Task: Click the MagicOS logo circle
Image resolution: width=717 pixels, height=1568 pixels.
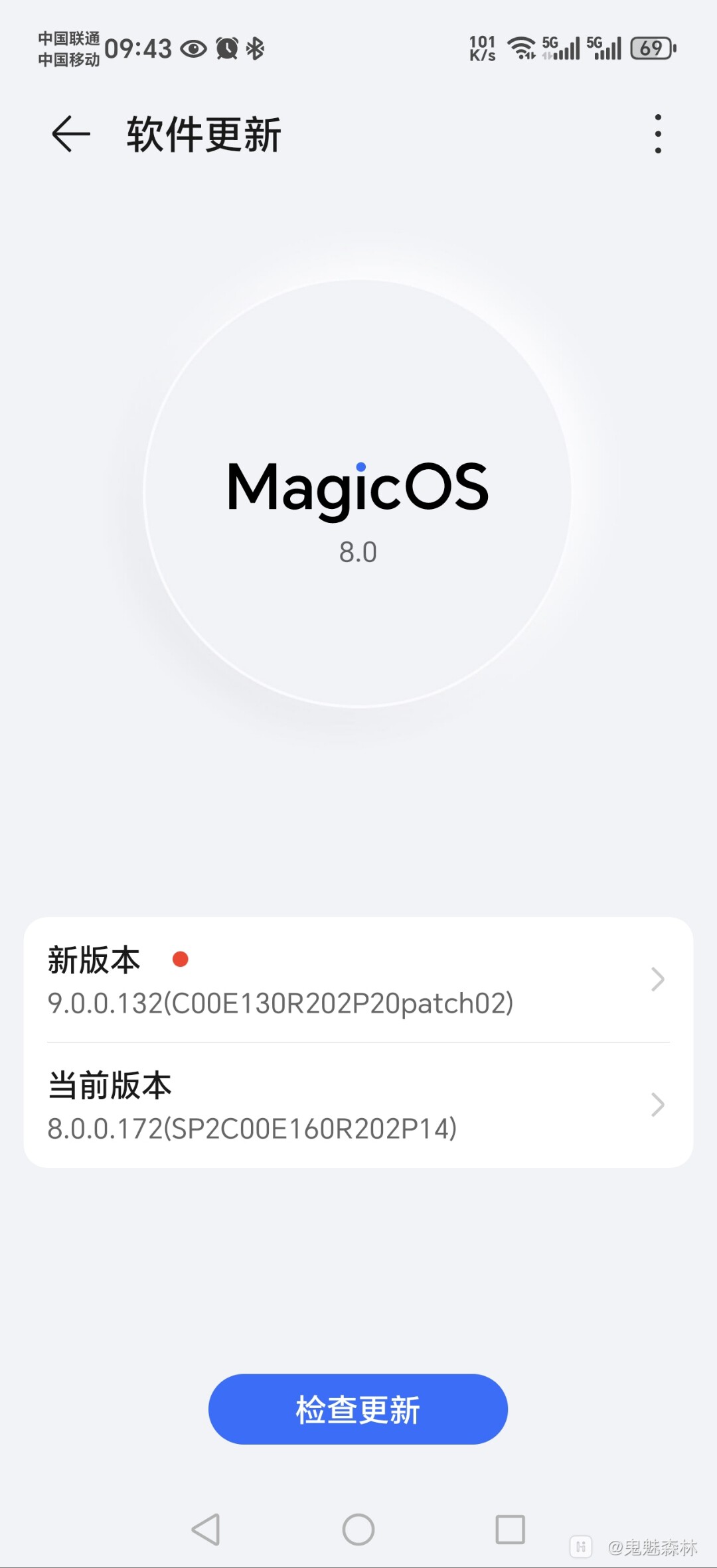Action: point(358,488)
